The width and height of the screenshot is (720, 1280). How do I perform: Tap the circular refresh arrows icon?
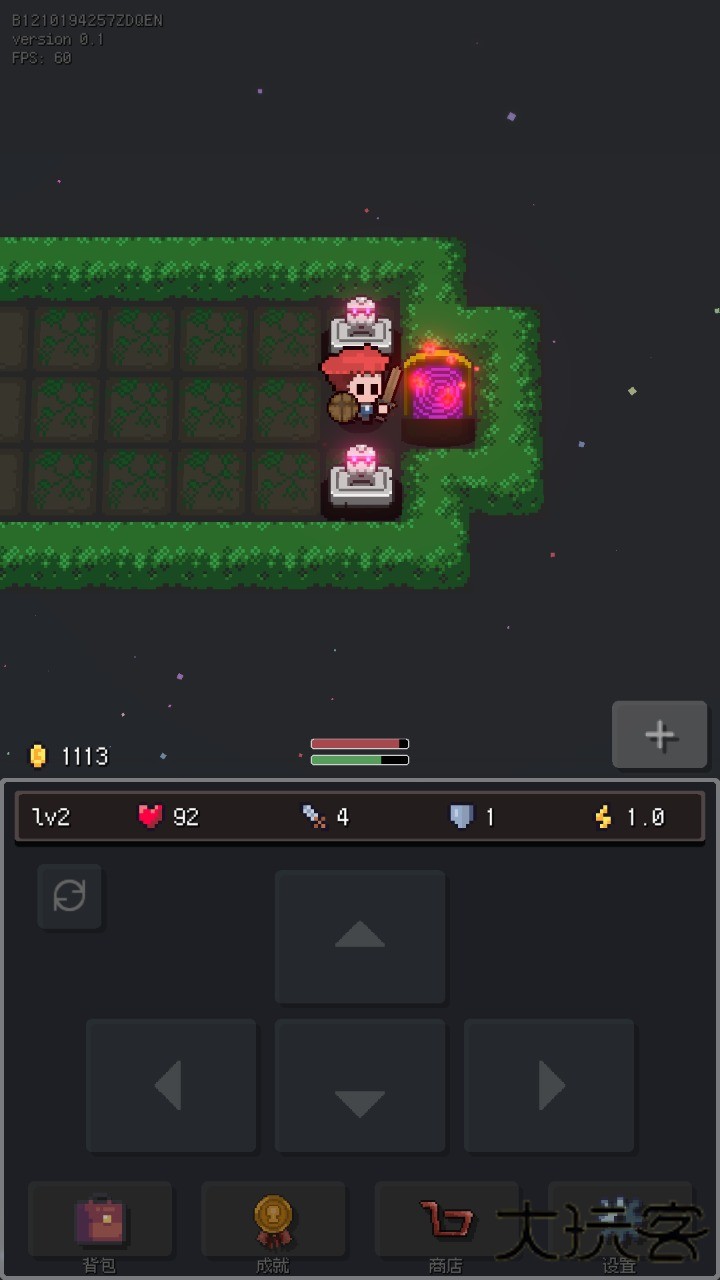pos(69,896)
